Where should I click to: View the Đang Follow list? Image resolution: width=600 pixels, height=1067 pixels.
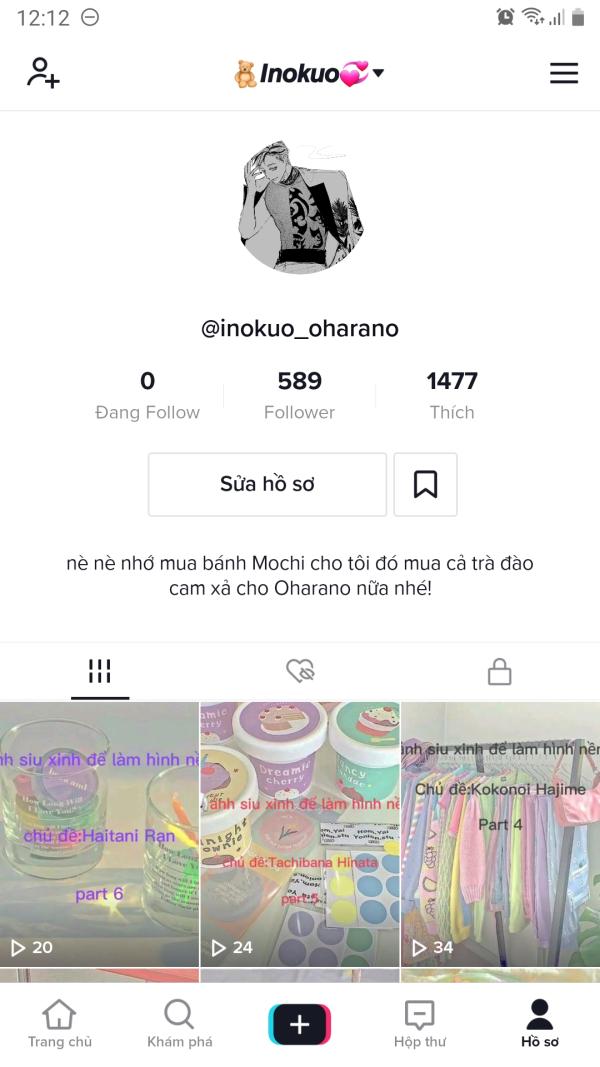point(148,395)
